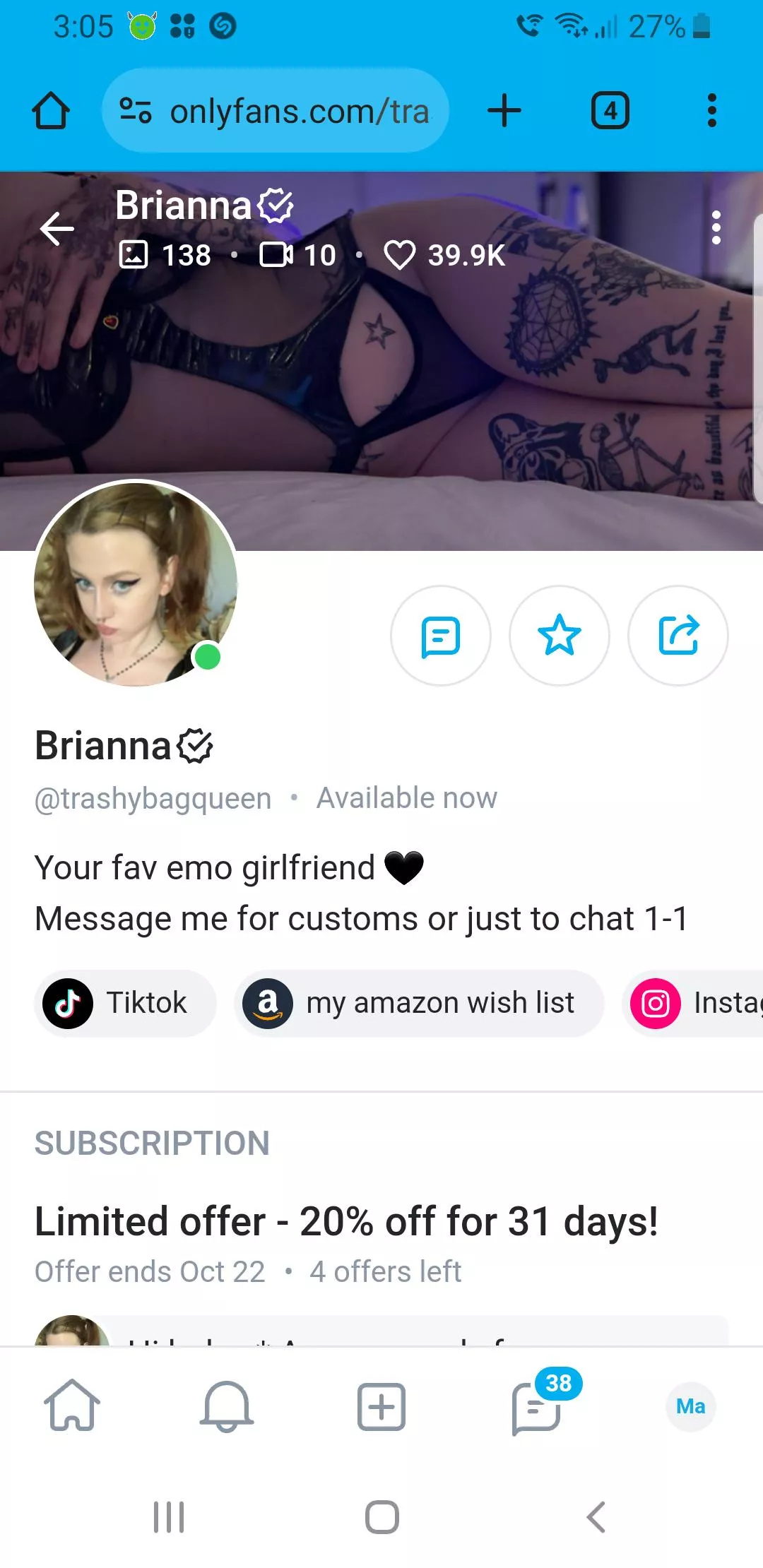Open the profile's three-dot options menu
The height and width of the screenshot is (1568, 763).
tap(716, 228)
